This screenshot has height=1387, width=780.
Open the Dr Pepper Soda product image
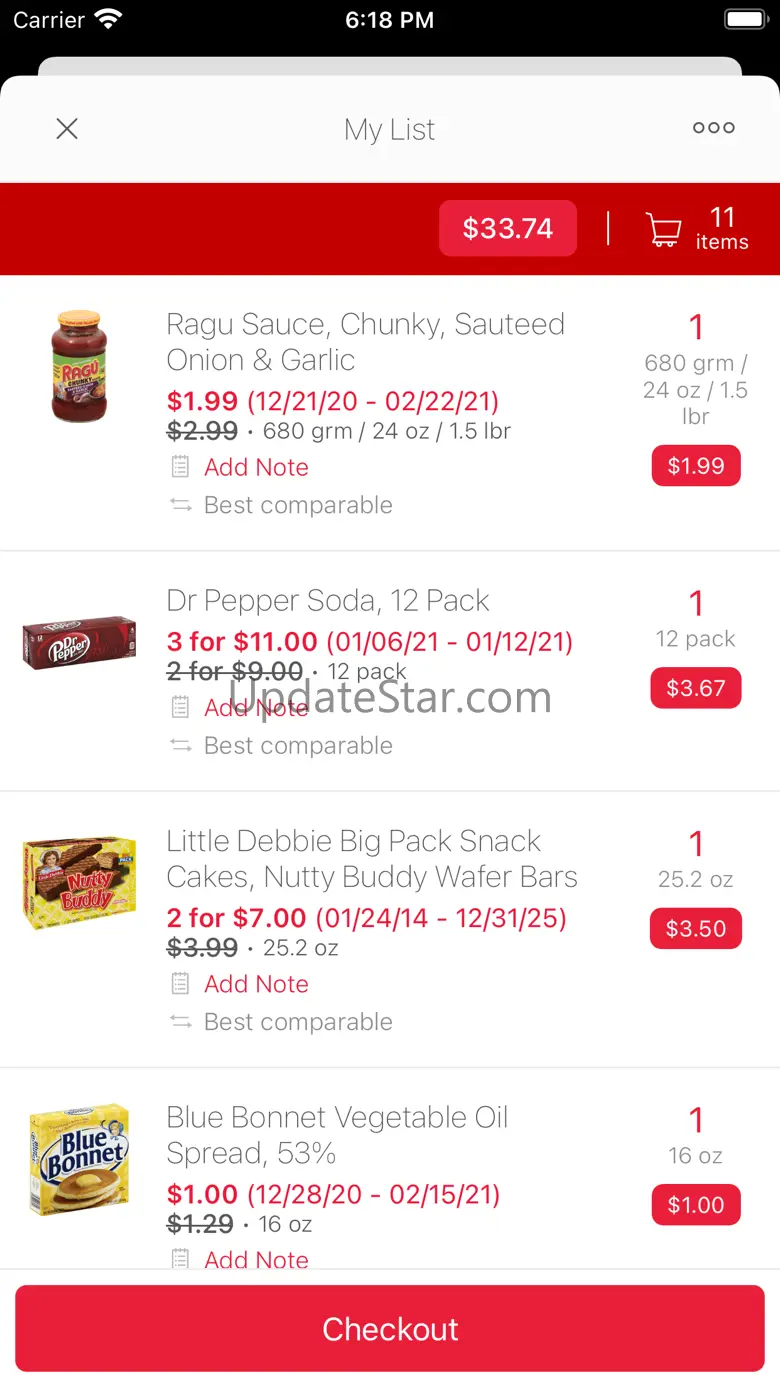pos(79,642)
